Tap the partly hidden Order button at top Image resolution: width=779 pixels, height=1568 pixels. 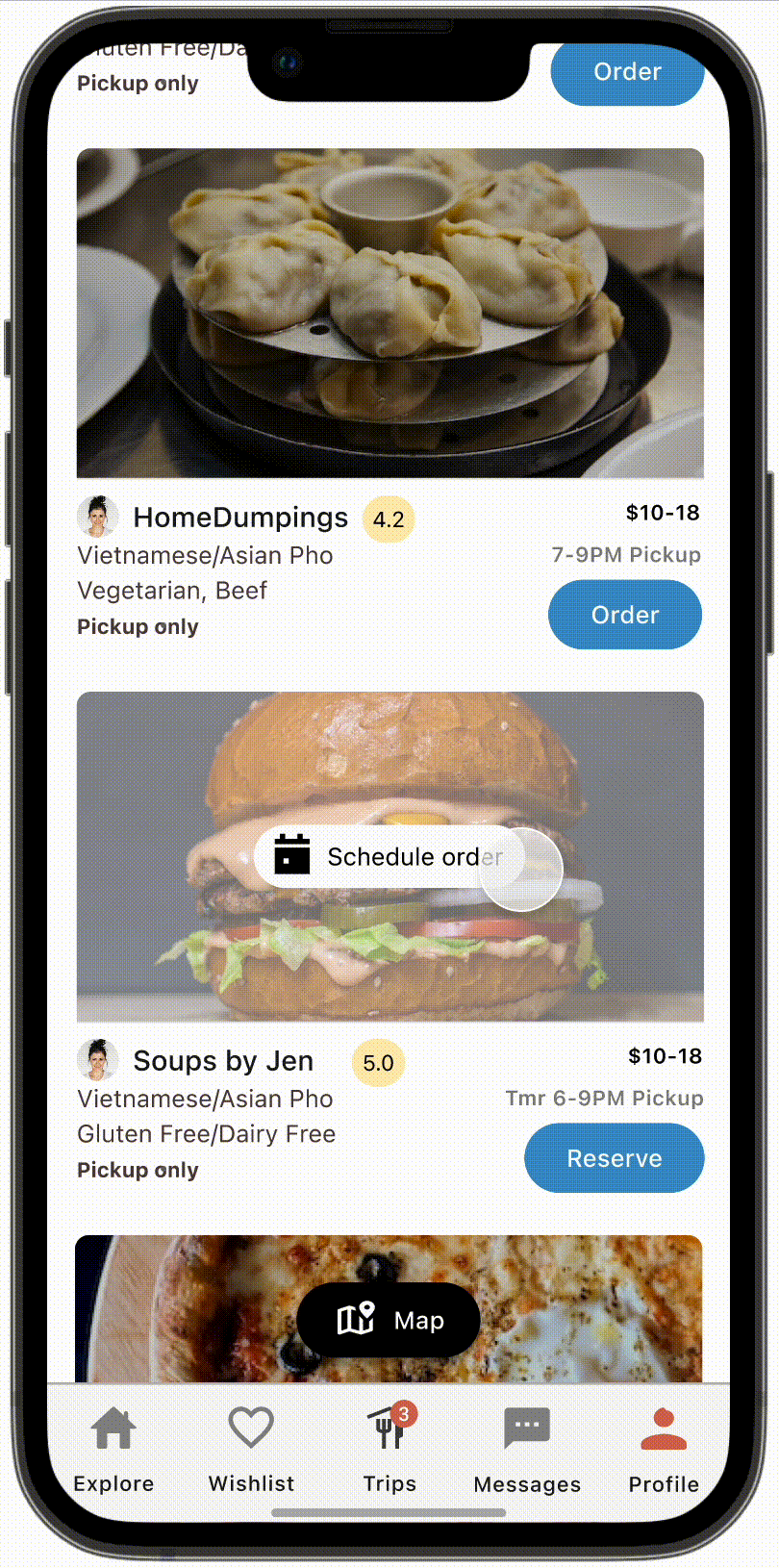(627, 73)
